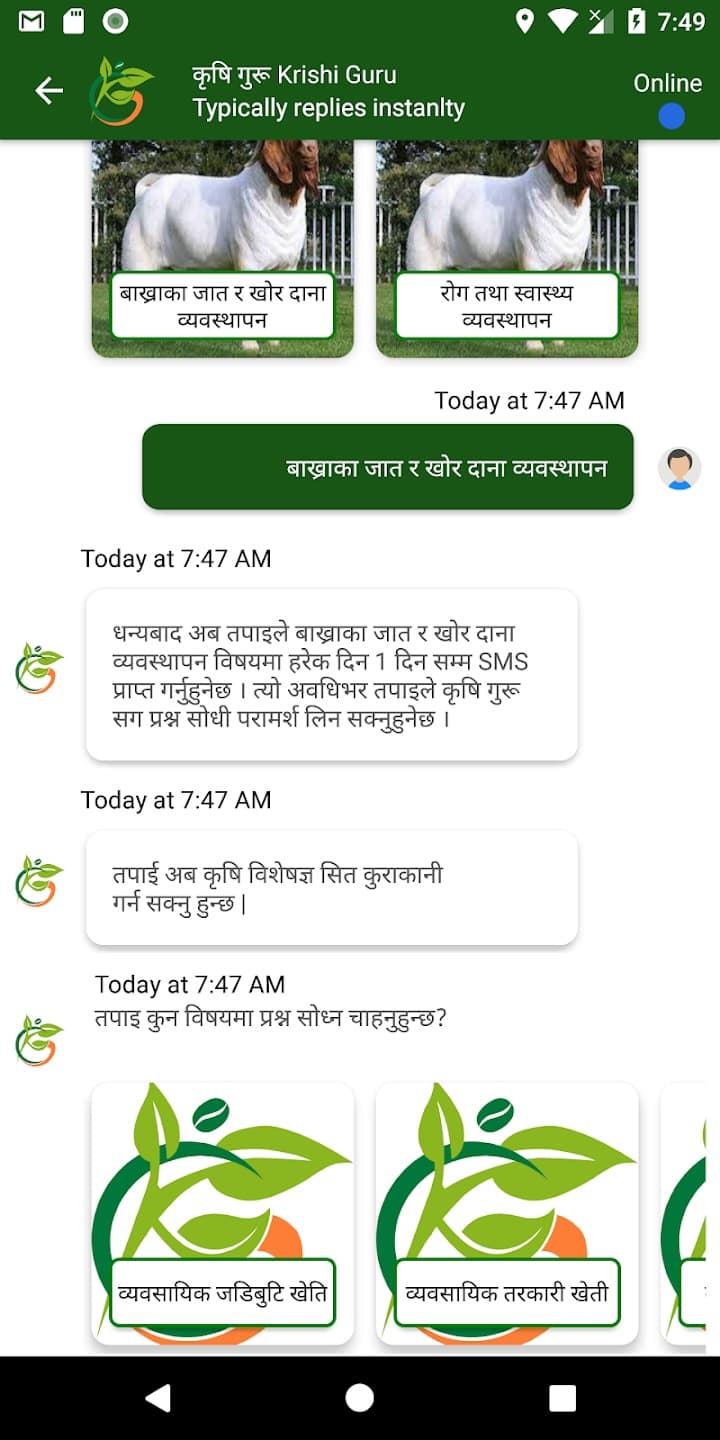The width and height of the screenshot is (720, 1440).
Task: Choose व्यवसायिक जडिबुटी खेति topic
Action: (222, 1293)
